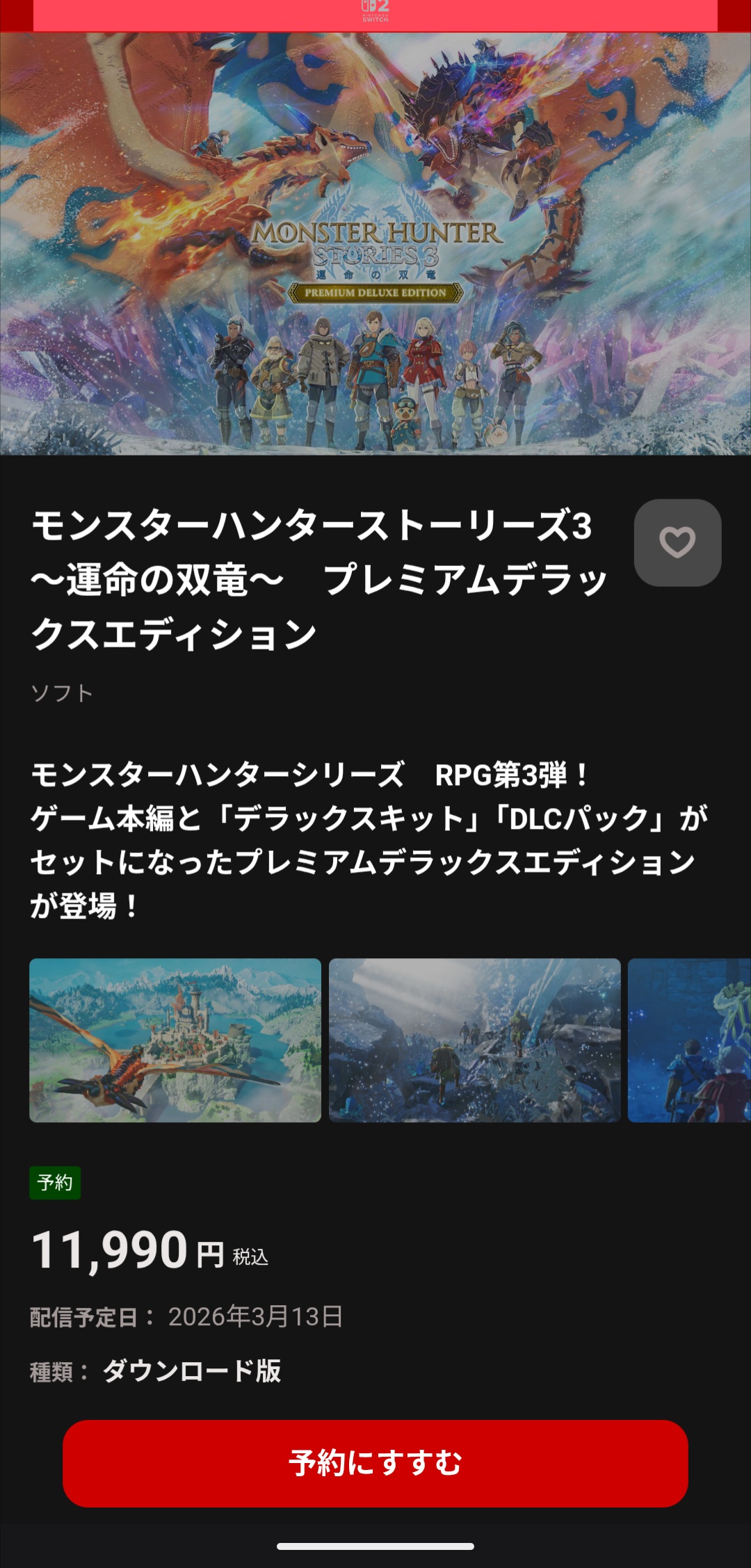Open the Monster Hunter Stories 3 key art
The image size is (751, 1568).
pos(375,243)
